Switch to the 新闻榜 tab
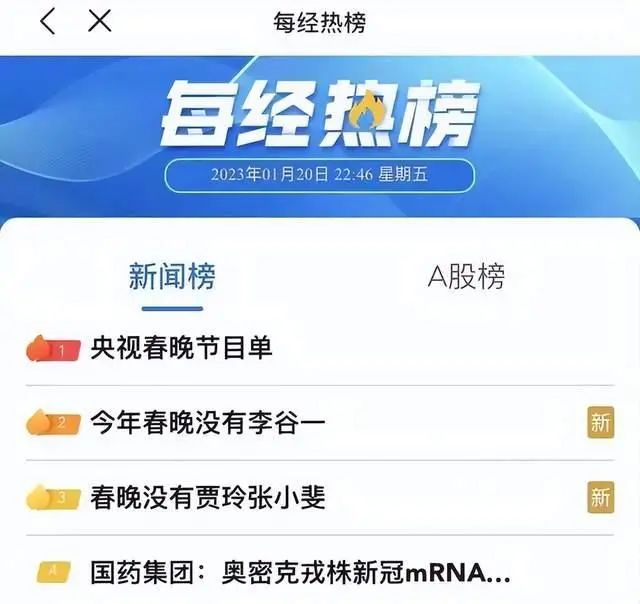Viewport: 640px width, 604px height. 172,276
